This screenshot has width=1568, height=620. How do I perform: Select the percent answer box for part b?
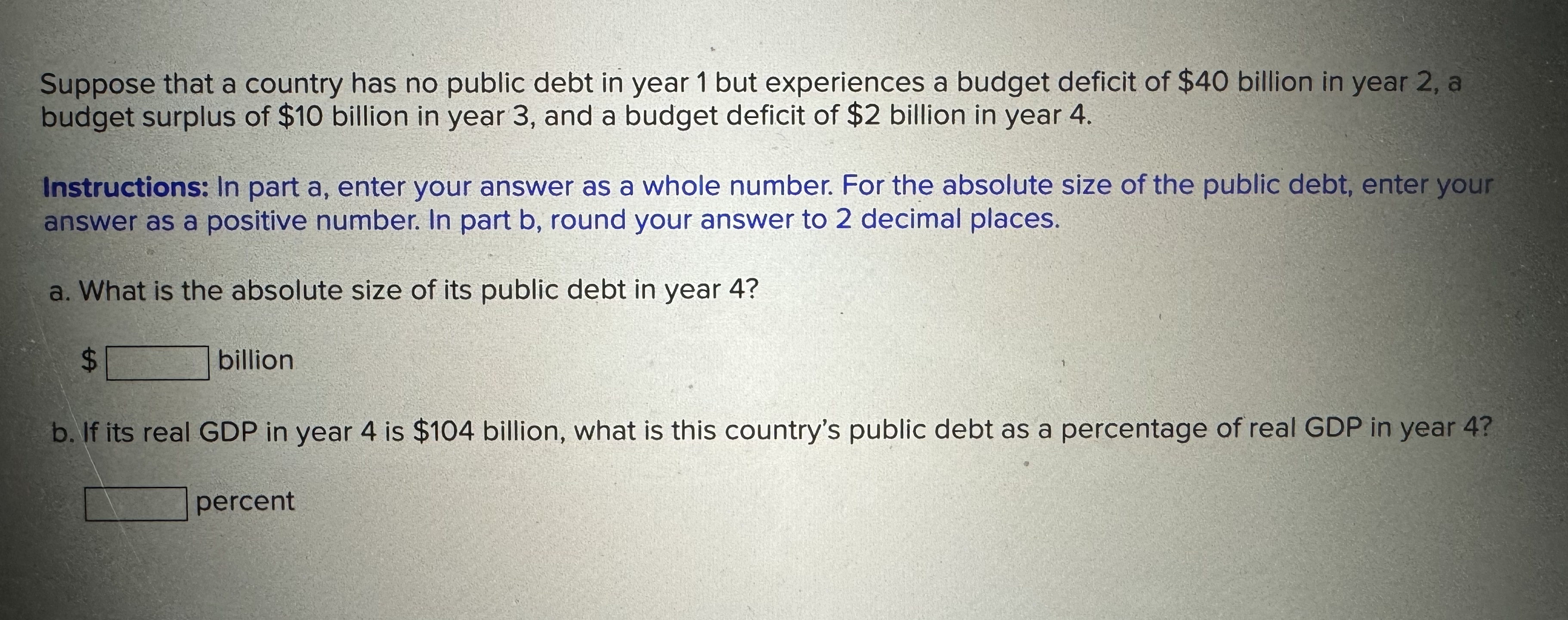coord(136,504)
